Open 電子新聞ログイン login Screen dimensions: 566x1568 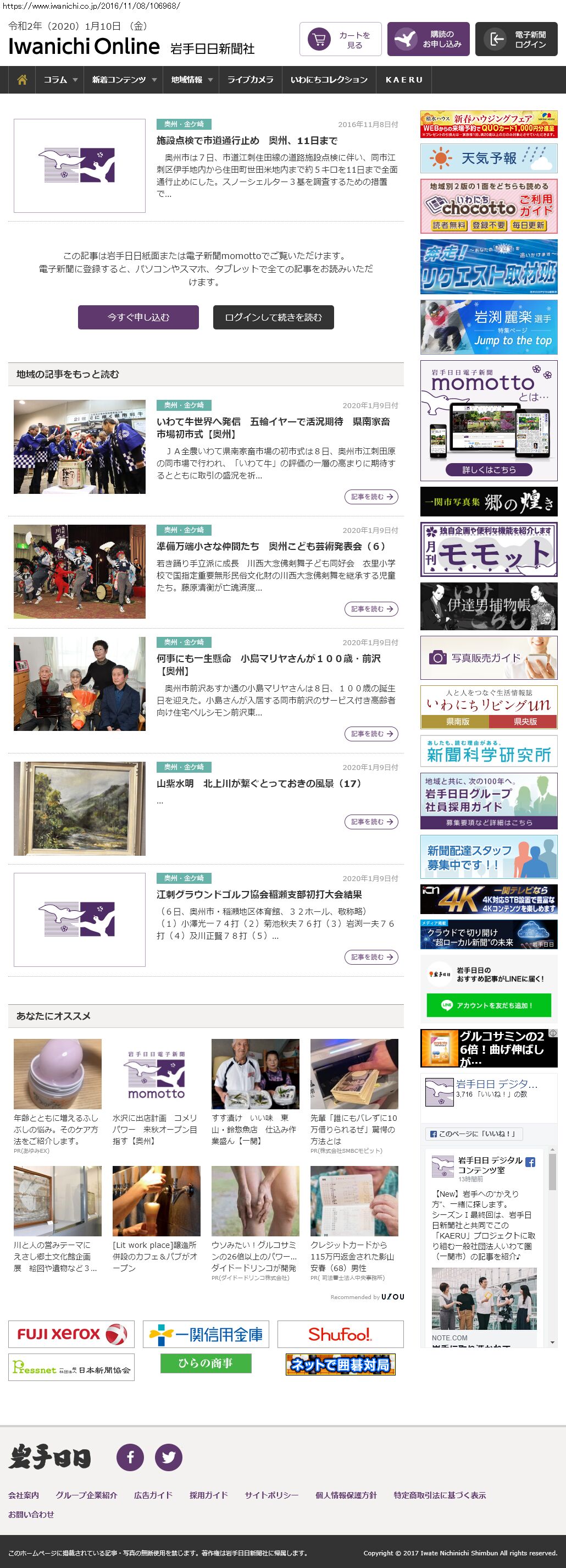(x=515, y=40)
